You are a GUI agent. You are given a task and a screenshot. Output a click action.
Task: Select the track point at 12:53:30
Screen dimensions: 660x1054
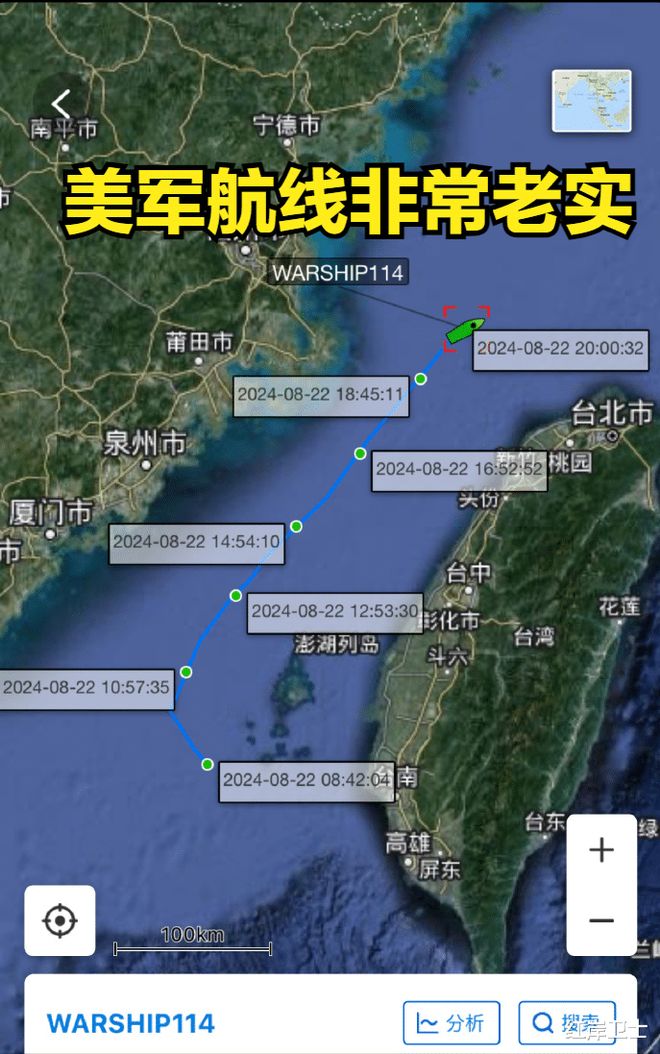coord(236,595)
